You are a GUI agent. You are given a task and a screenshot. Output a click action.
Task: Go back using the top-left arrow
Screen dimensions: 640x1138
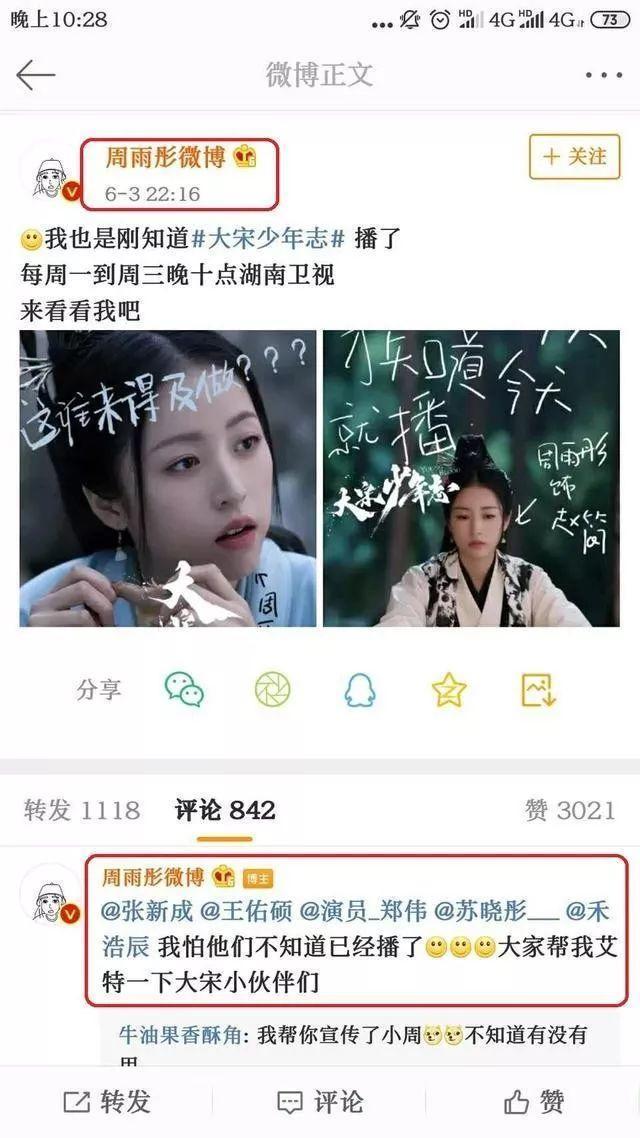(x=36, y=75)
